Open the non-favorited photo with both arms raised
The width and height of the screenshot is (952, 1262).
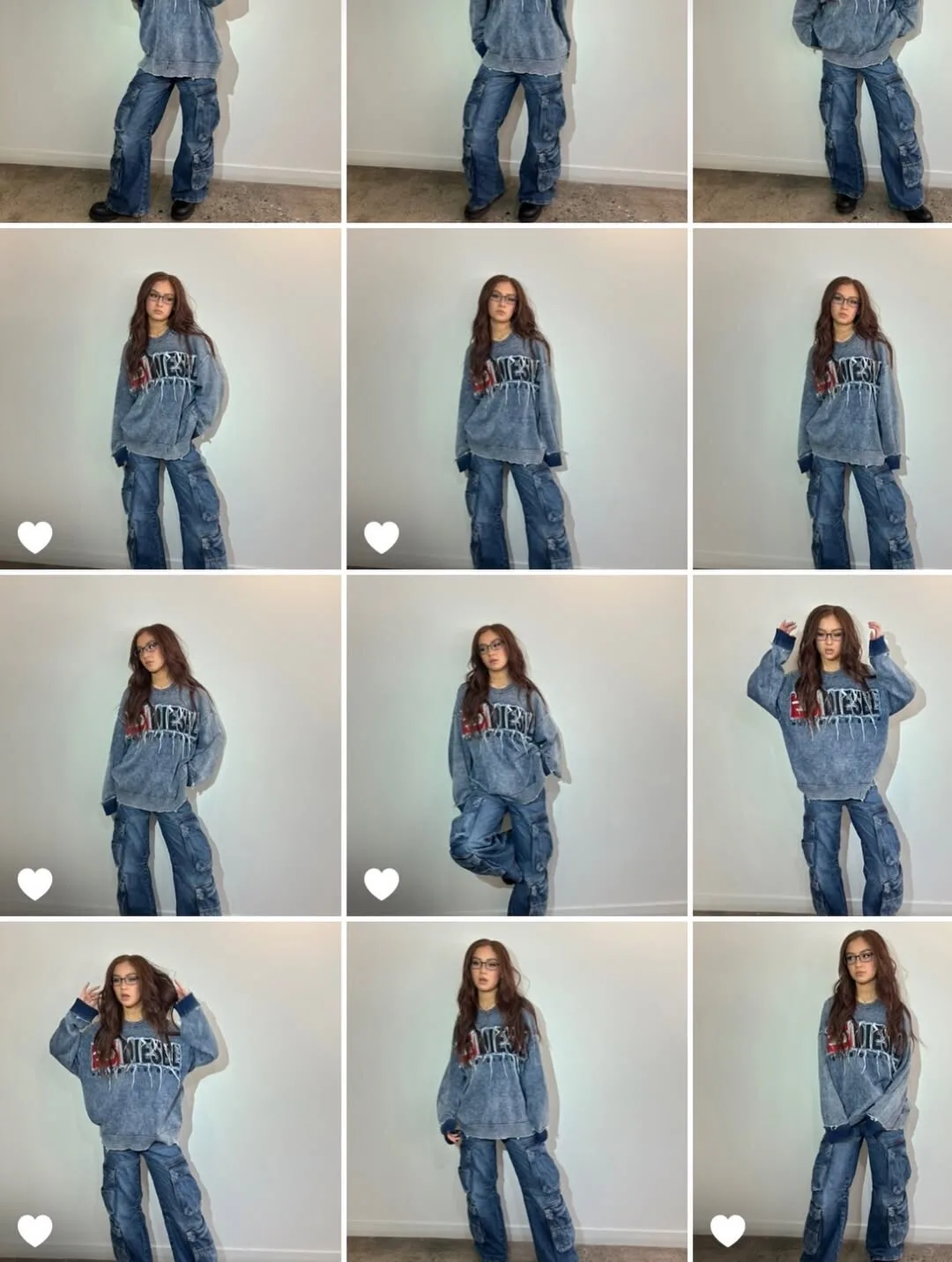click(x=822, y=745)
